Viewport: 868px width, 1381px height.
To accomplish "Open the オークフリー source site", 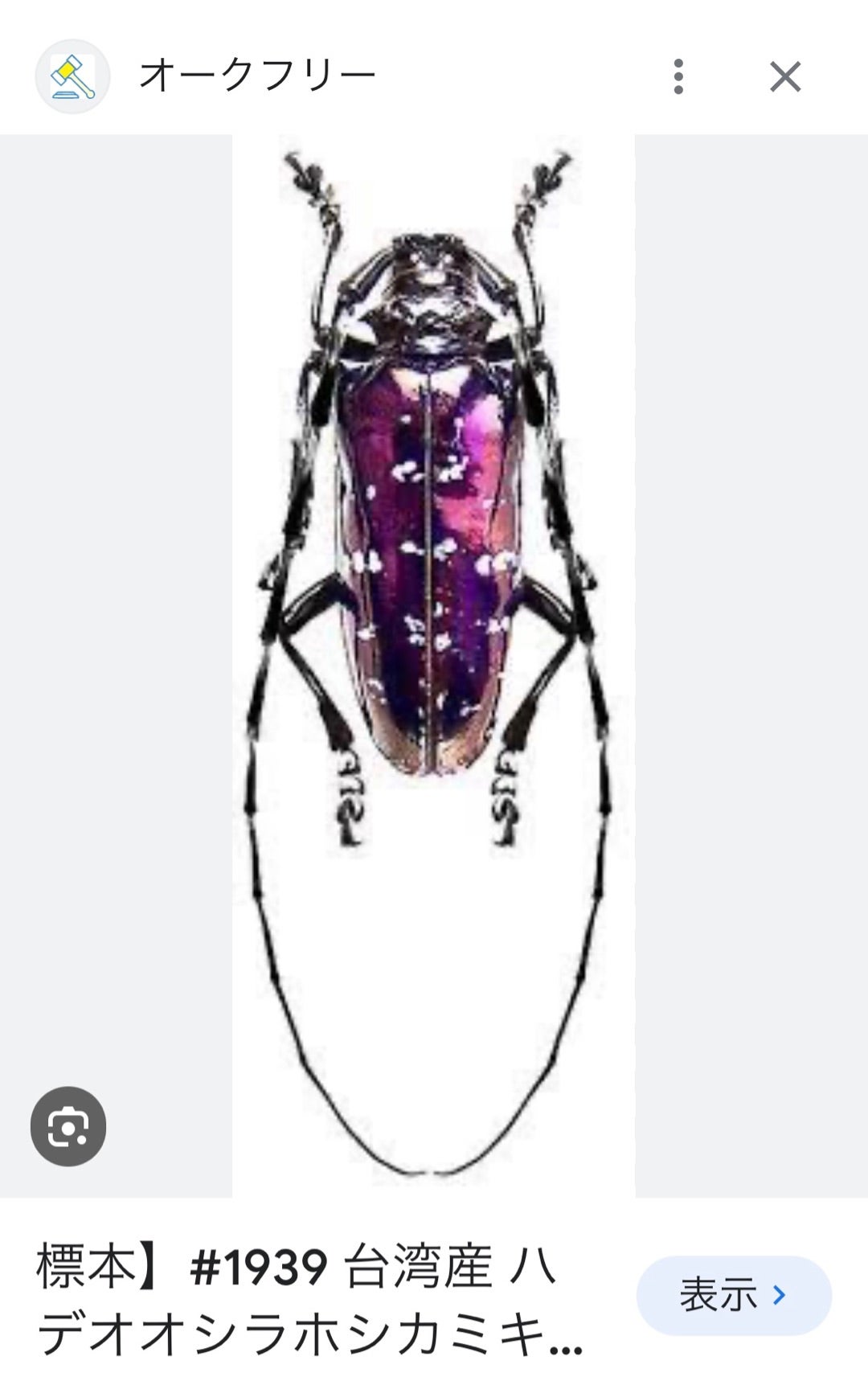I will [x=257, y=76].
